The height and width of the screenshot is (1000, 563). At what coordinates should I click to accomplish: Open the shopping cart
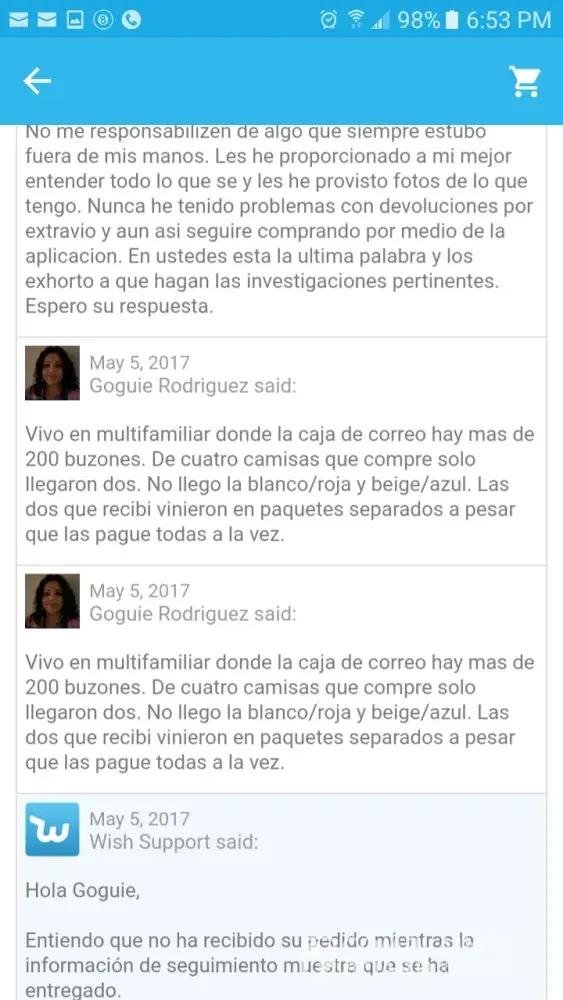[x=525, y=82]
